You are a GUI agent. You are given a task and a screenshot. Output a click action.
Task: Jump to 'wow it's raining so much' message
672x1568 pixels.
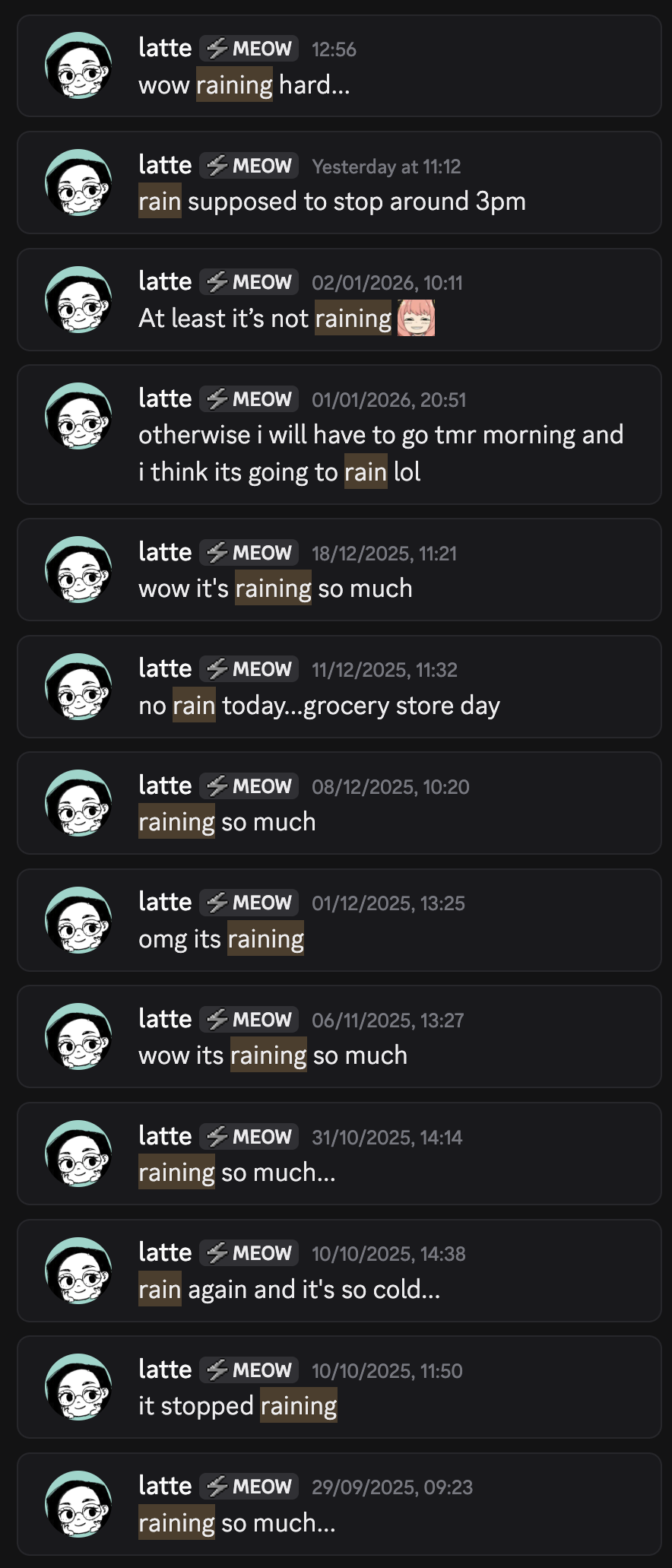pos(339,570)
